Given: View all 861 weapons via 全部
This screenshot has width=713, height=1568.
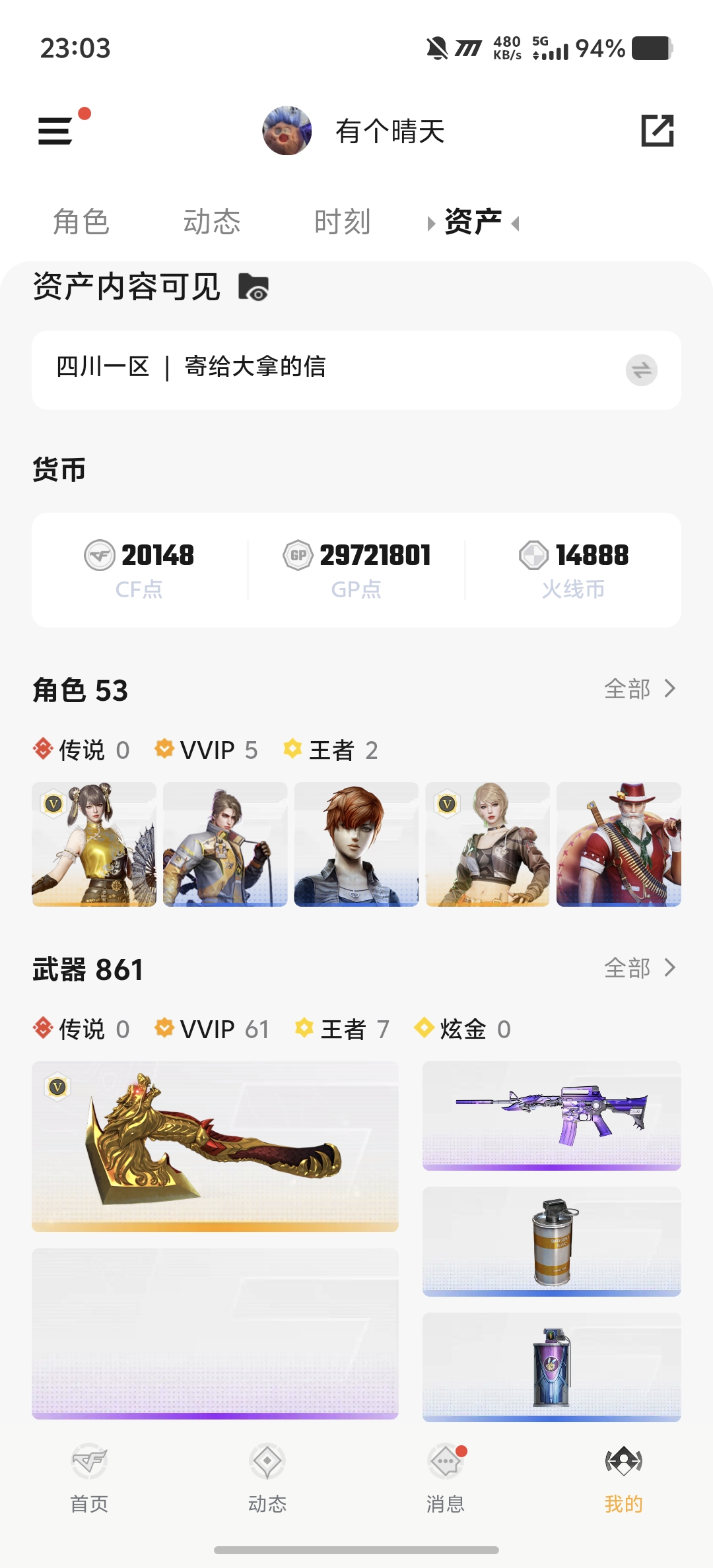Looking at the screenshot, I should tap(639, 968).
